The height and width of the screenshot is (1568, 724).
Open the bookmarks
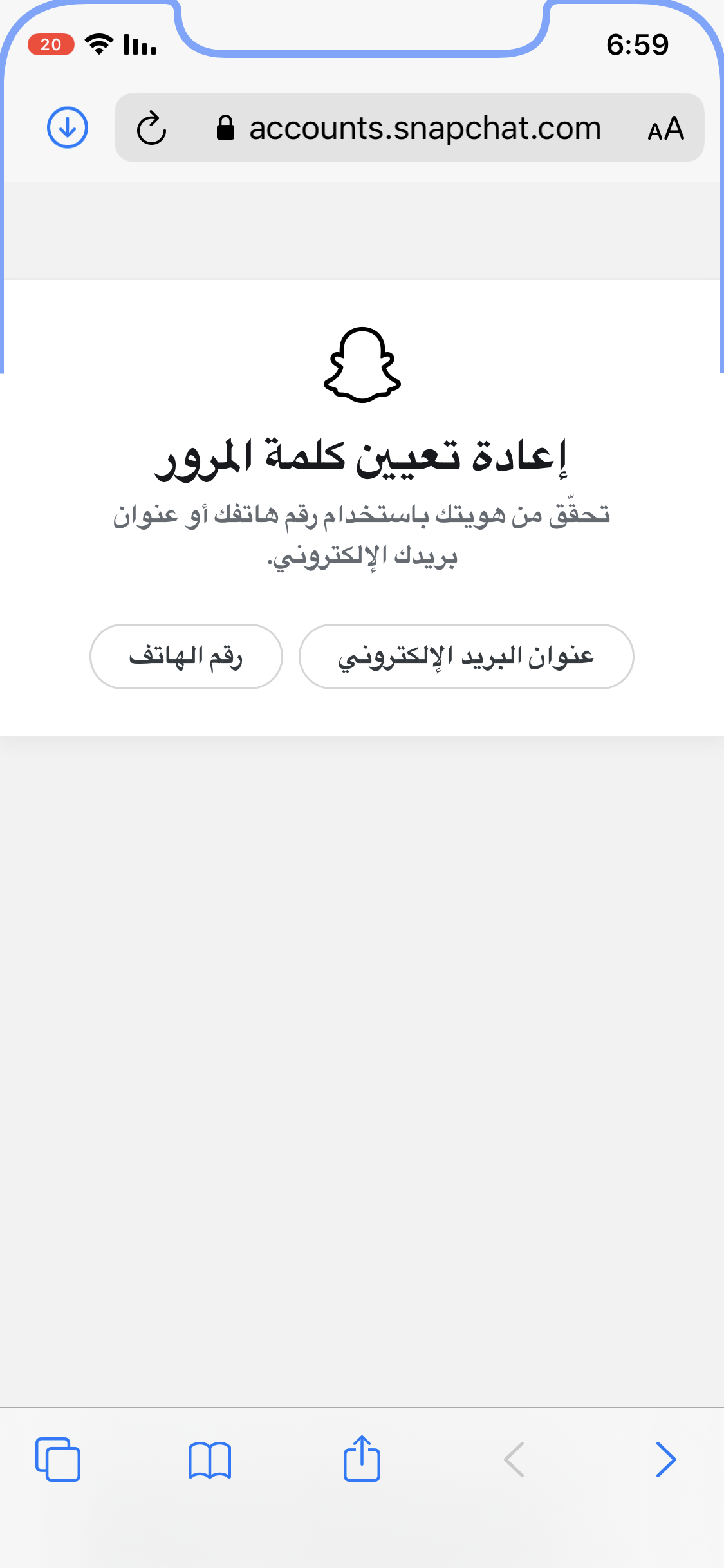click(x=210, y=1459)
